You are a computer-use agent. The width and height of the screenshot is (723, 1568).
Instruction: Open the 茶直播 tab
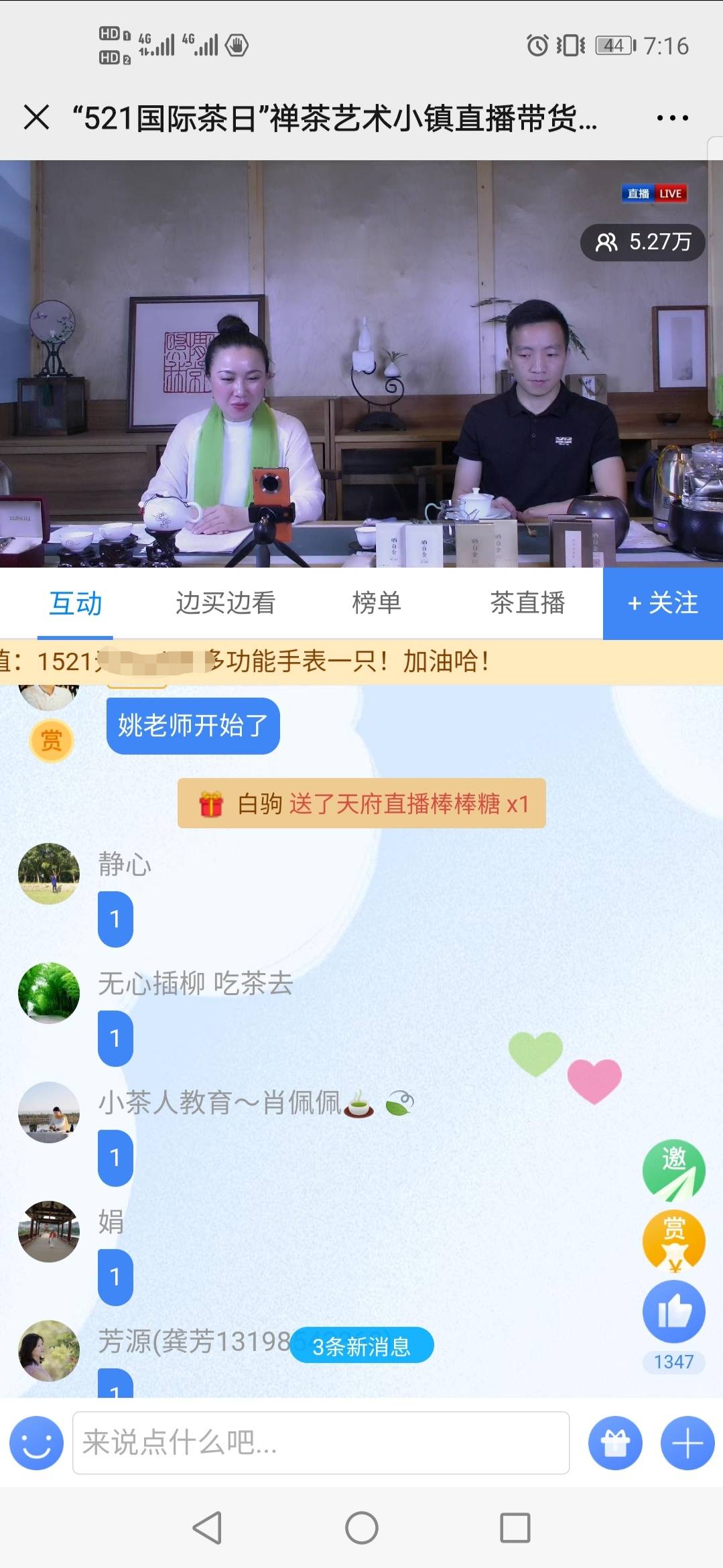(x=527, y=603)
